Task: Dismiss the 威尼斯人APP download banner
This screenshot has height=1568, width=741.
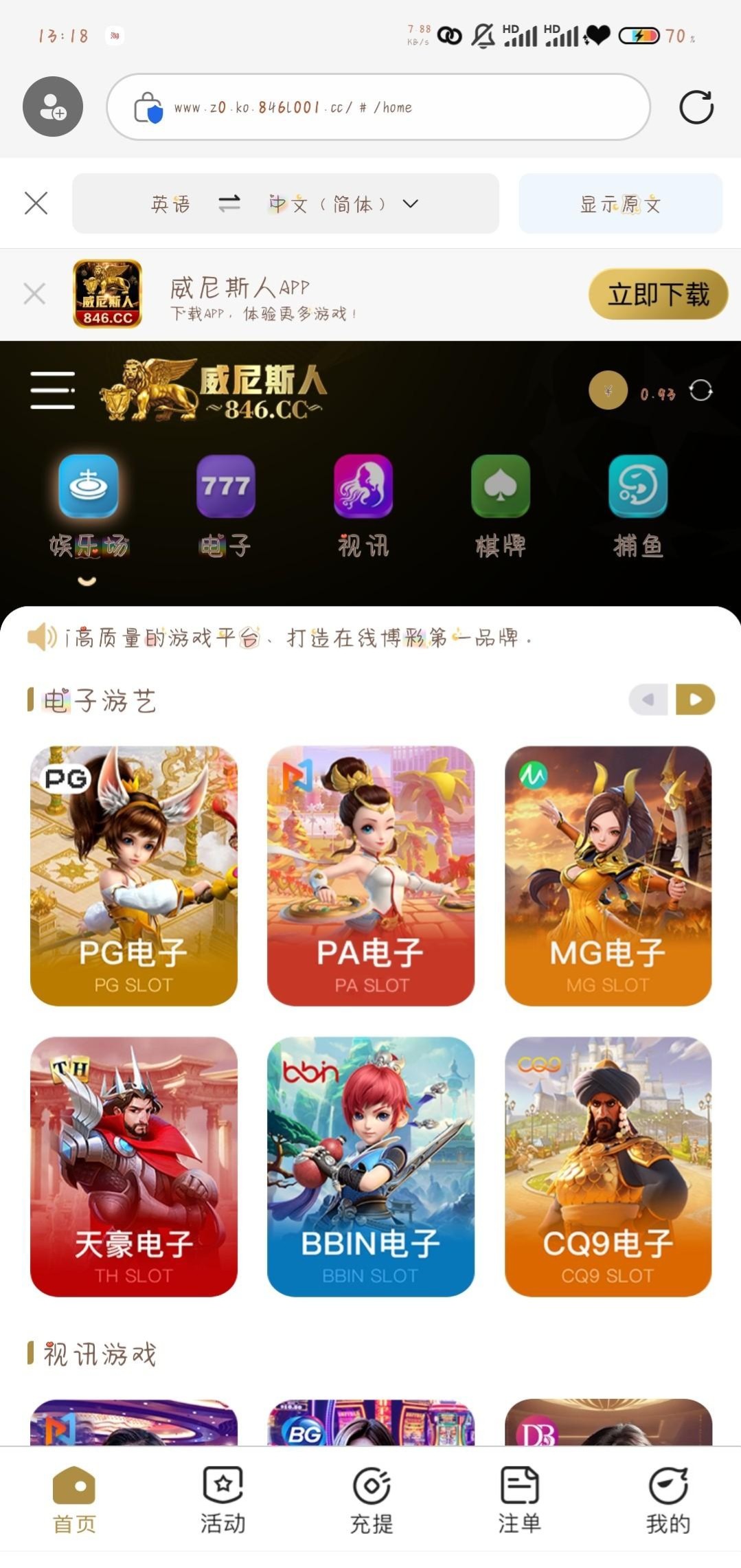Action: [34, 293]
